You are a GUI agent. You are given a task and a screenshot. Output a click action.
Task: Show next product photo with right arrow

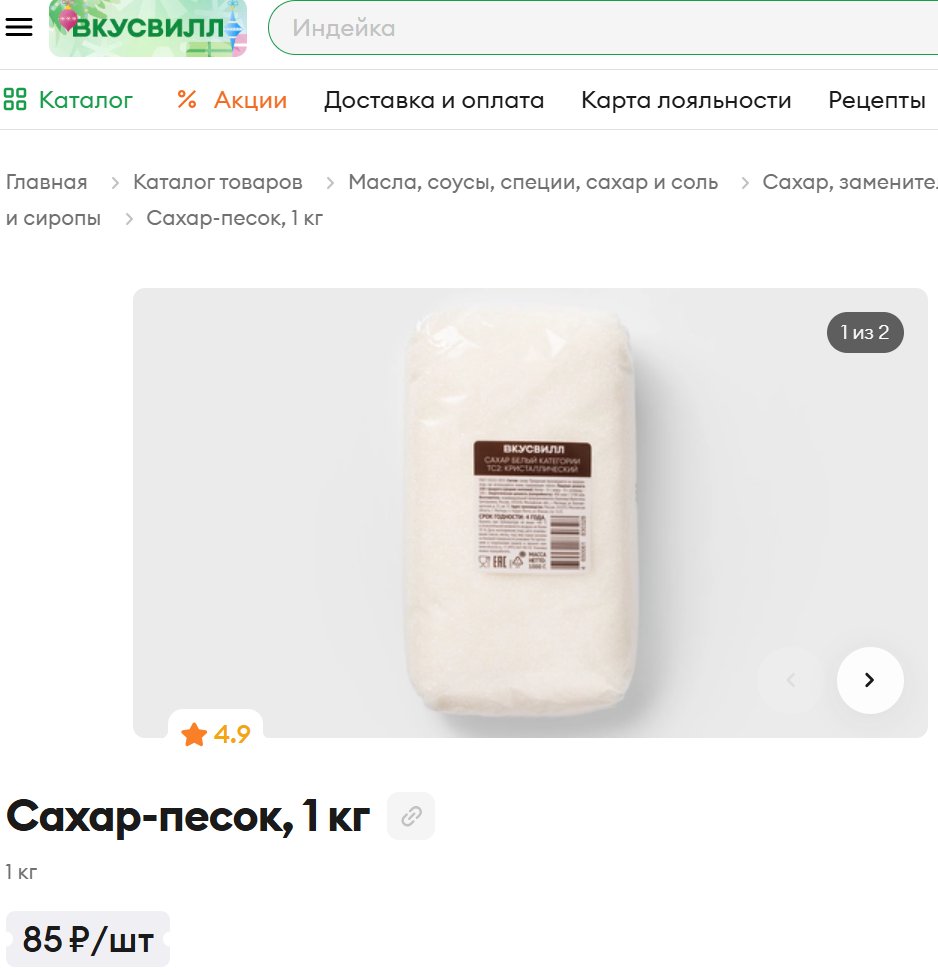click(x=869, y=680)
